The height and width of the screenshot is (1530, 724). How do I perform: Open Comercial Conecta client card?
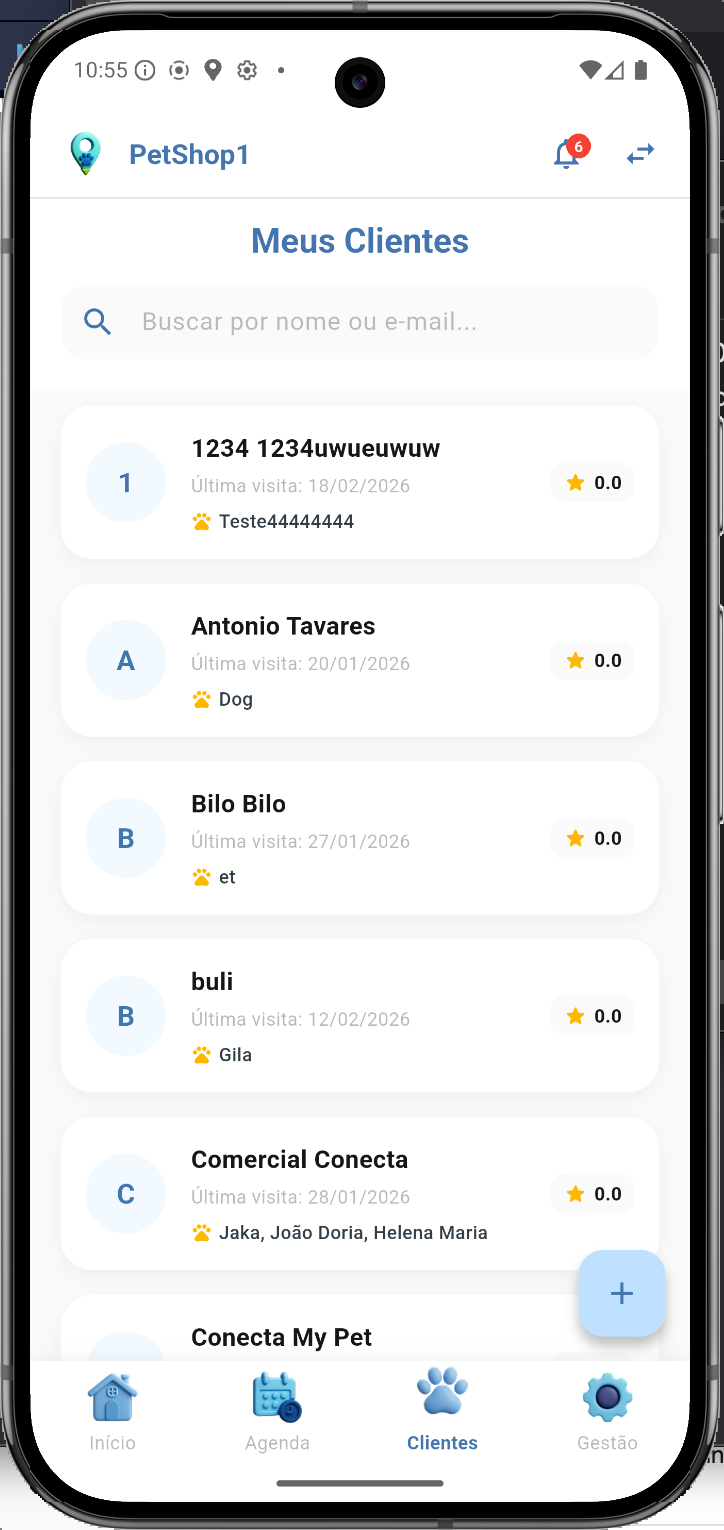[x=360, y=1194]
